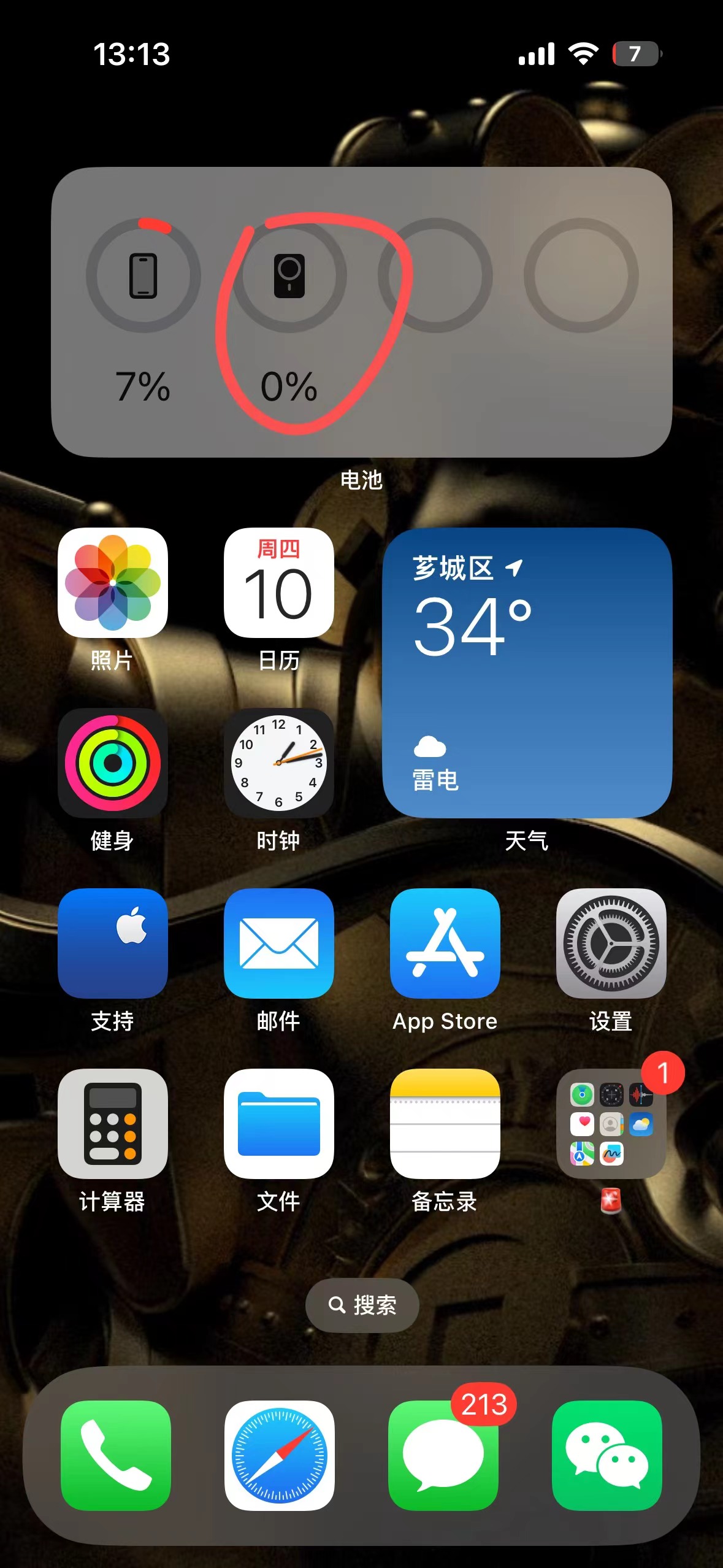Launch Safari browser from the dock
This screenshot has width=723, height=1568.
(279, 1455)
